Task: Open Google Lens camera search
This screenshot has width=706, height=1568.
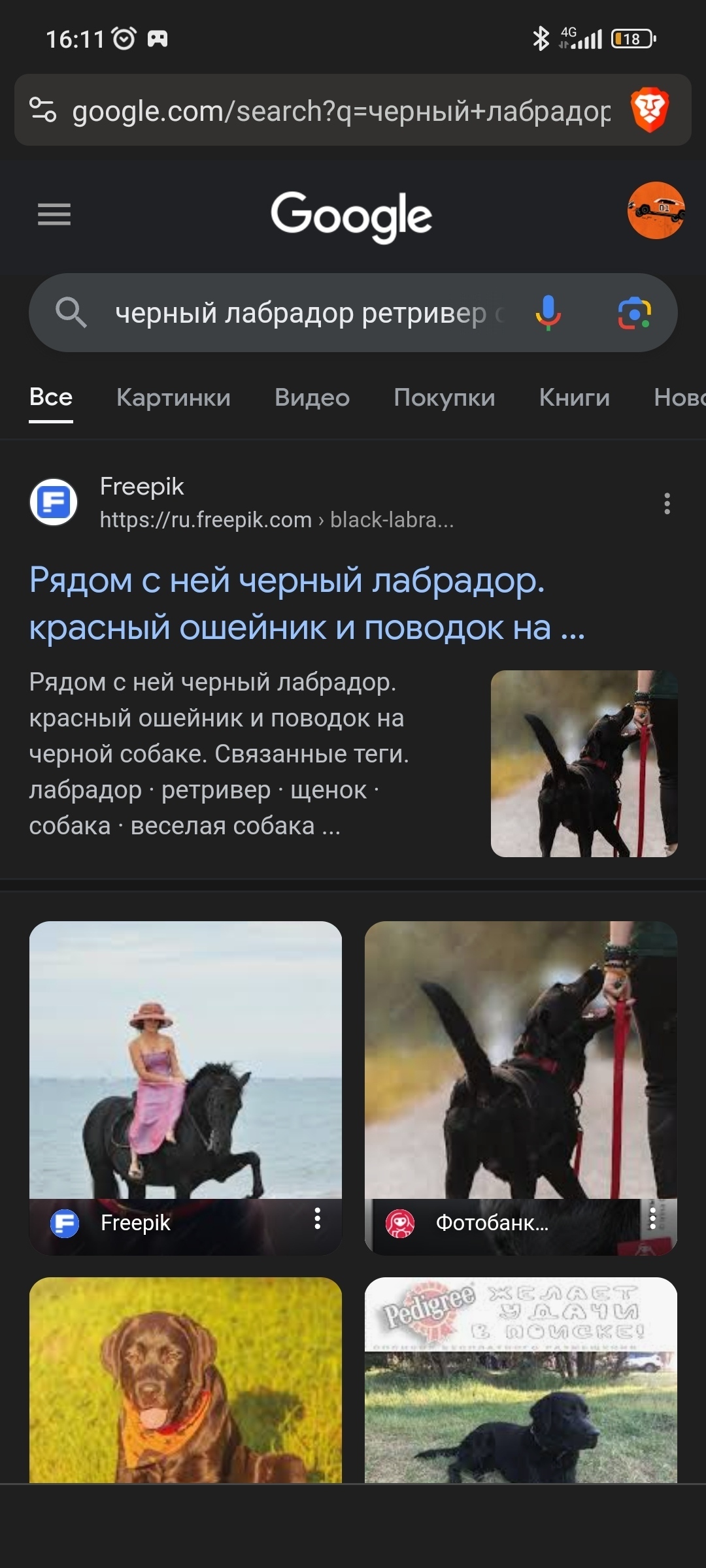Action: point(634,312)
